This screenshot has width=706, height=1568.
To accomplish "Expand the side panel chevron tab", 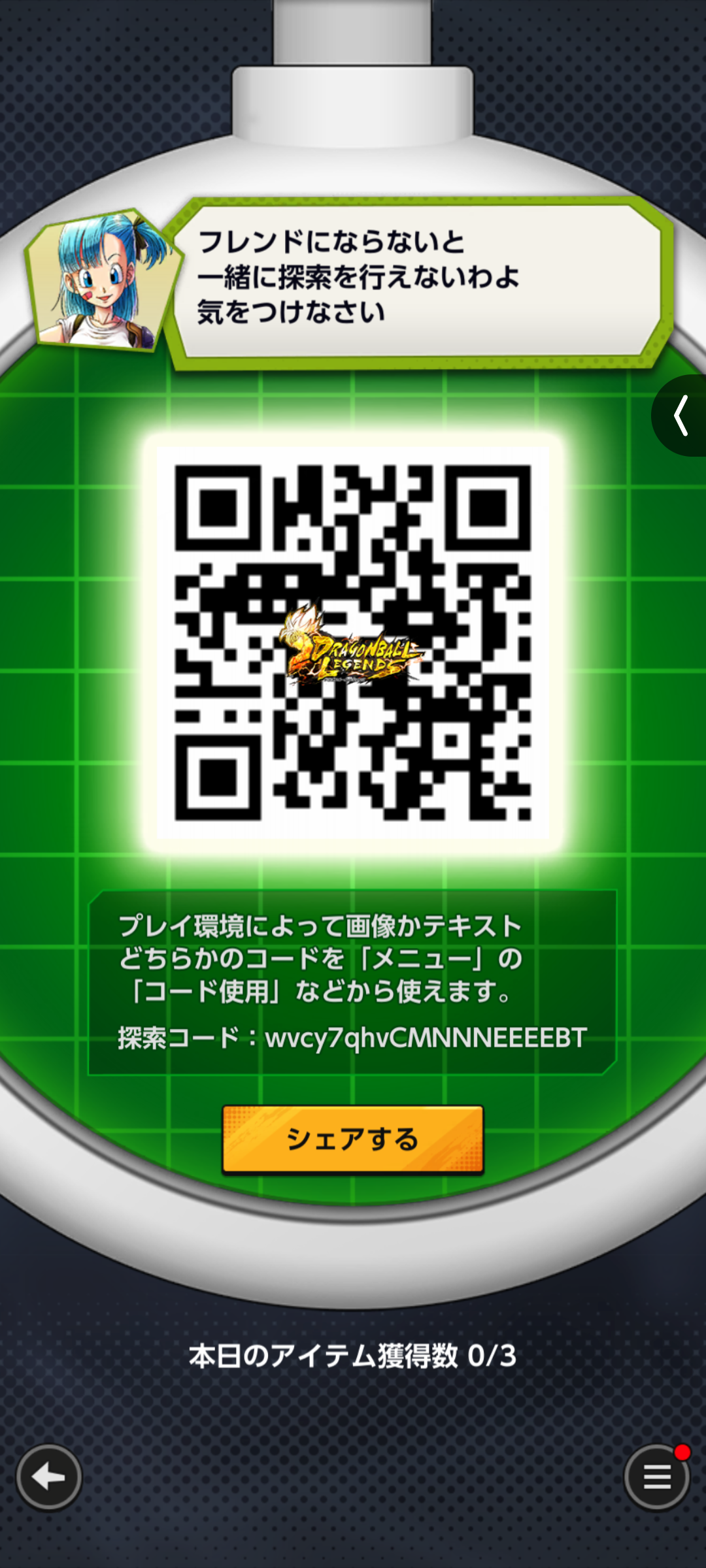I will [681, 416].
